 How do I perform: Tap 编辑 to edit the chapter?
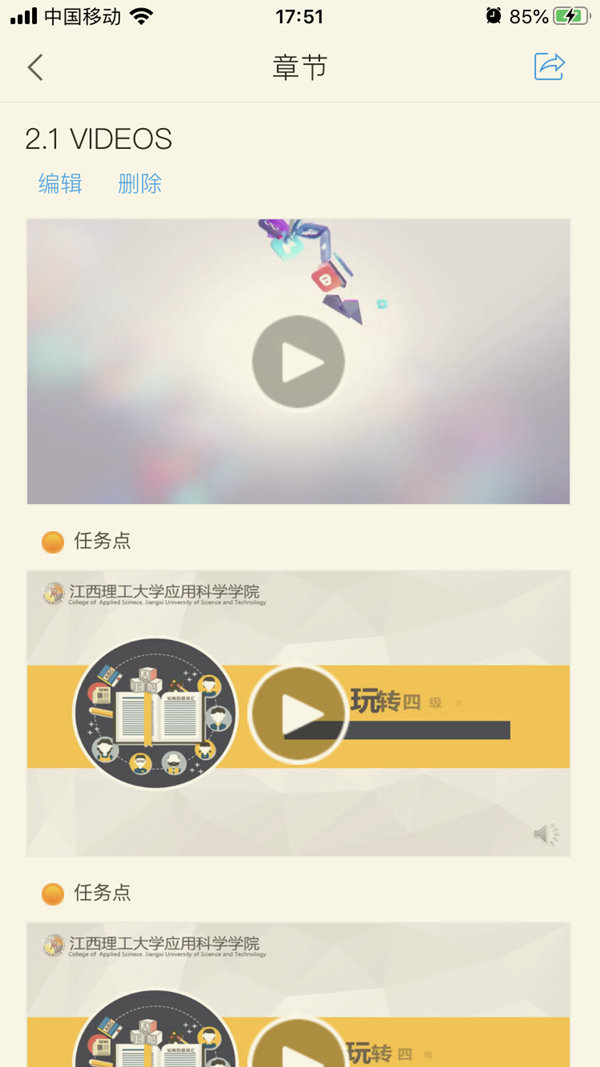[60, 184]
